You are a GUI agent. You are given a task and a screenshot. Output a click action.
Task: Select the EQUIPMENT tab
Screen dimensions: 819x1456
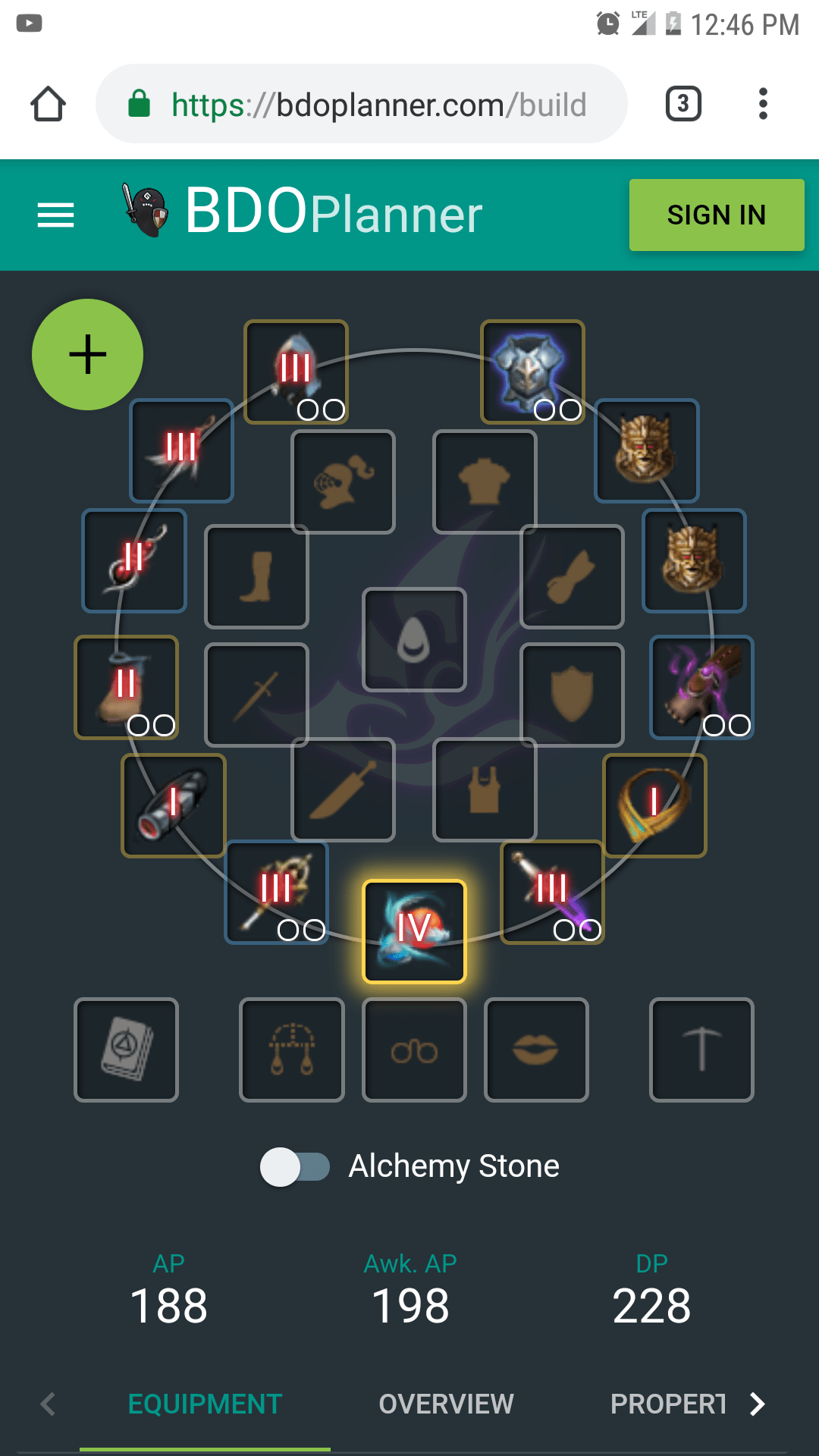click(205, 1404)
